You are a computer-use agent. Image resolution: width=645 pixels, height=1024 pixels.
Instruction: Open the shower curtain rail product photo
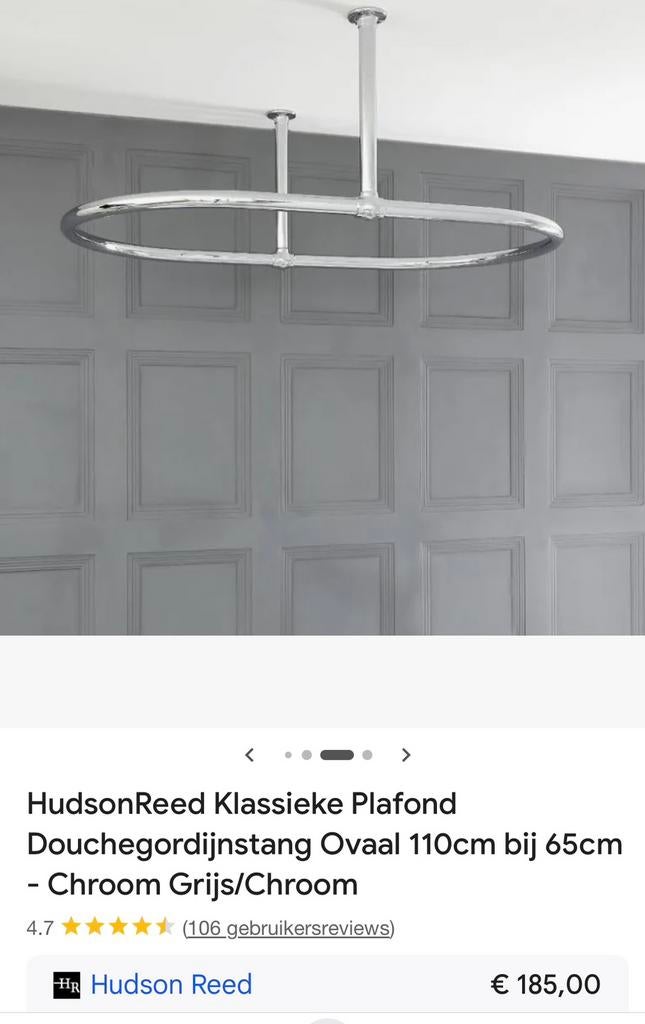322,318
